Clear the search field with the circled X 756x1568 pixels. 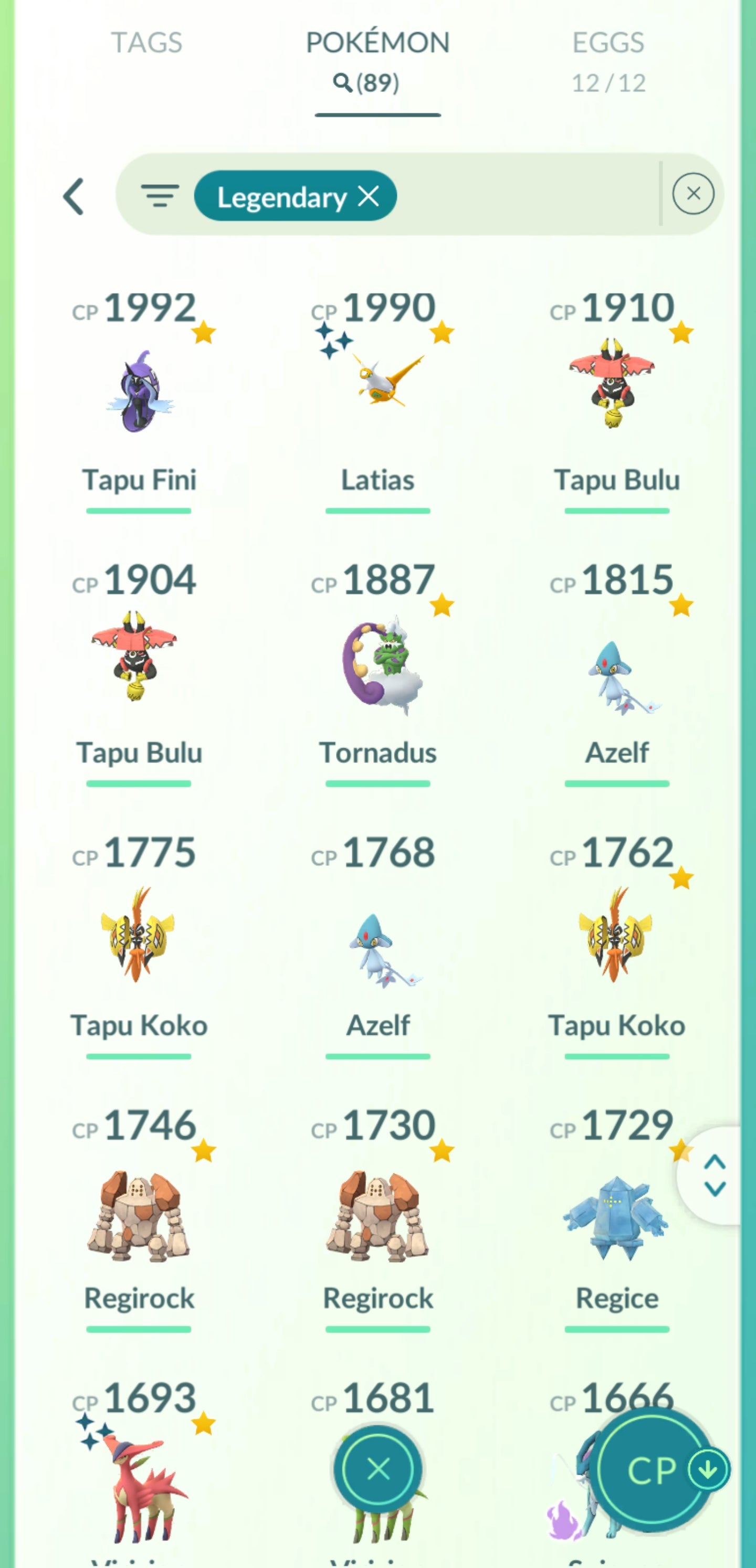point(692,194)
